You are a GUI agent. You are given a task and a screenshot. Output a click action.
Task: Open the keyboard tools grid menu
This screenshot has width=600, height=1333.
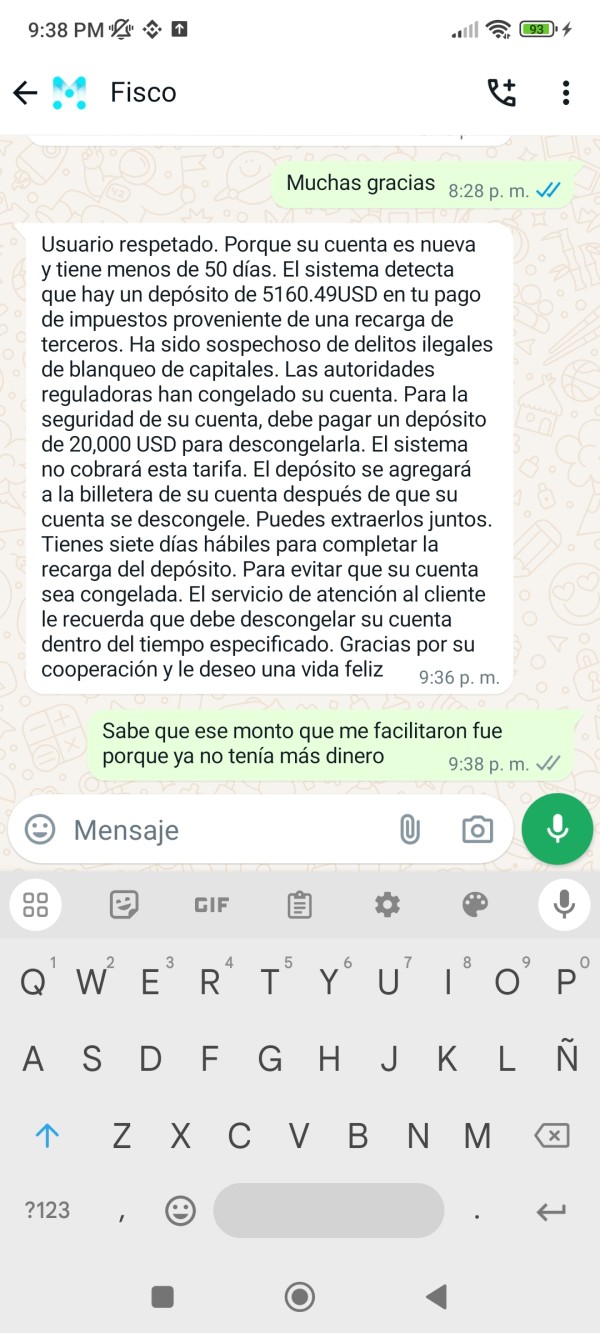(x=36, y=905)
